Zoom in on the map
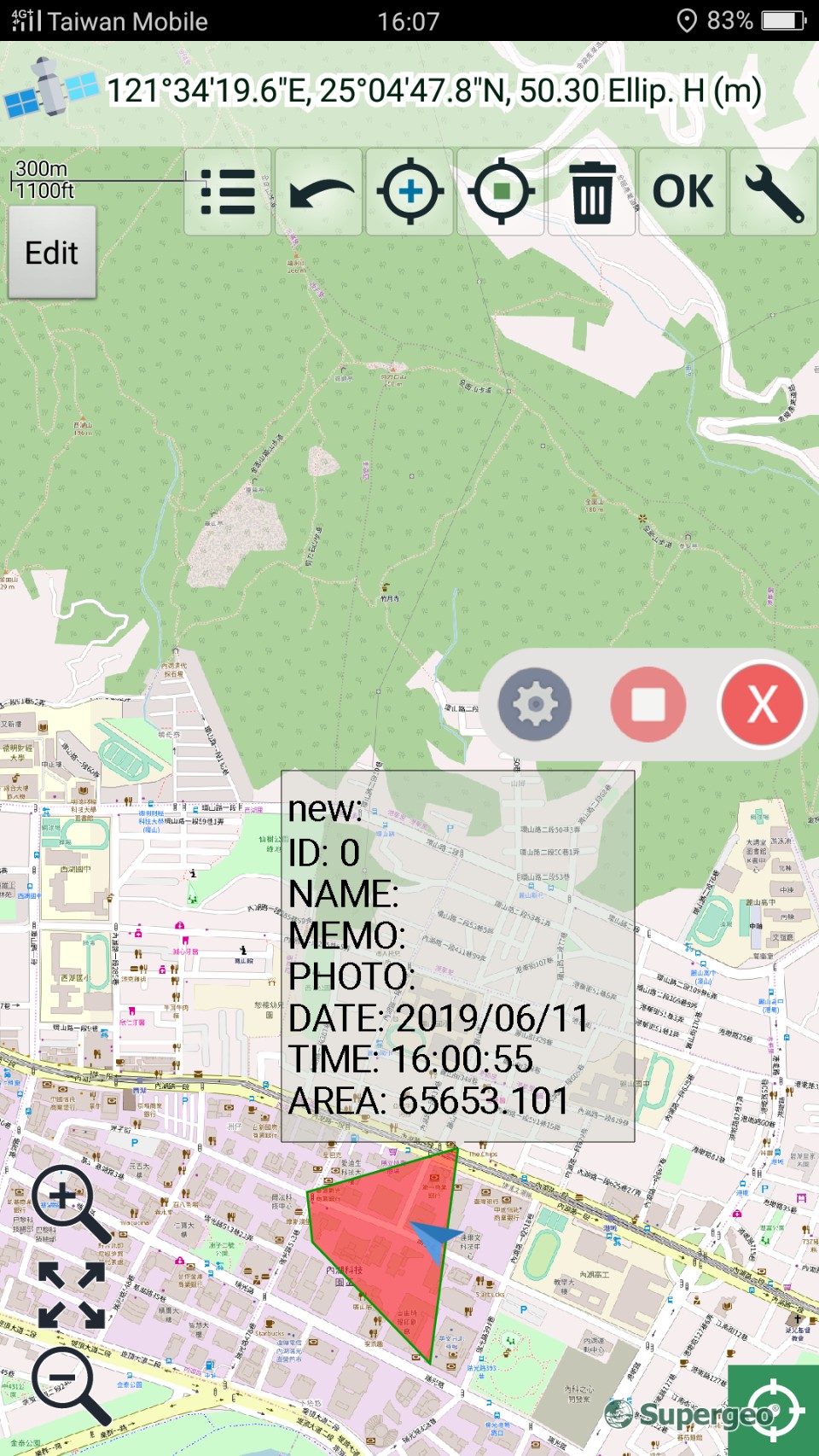The width and height of the screenshot is (819, 1456). [68, 1201]
